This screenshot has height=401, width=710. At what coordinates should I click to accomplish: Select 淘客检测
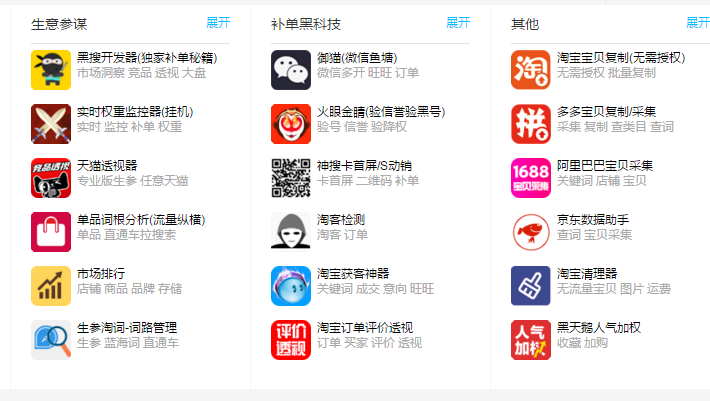click(x=341, y=220)
